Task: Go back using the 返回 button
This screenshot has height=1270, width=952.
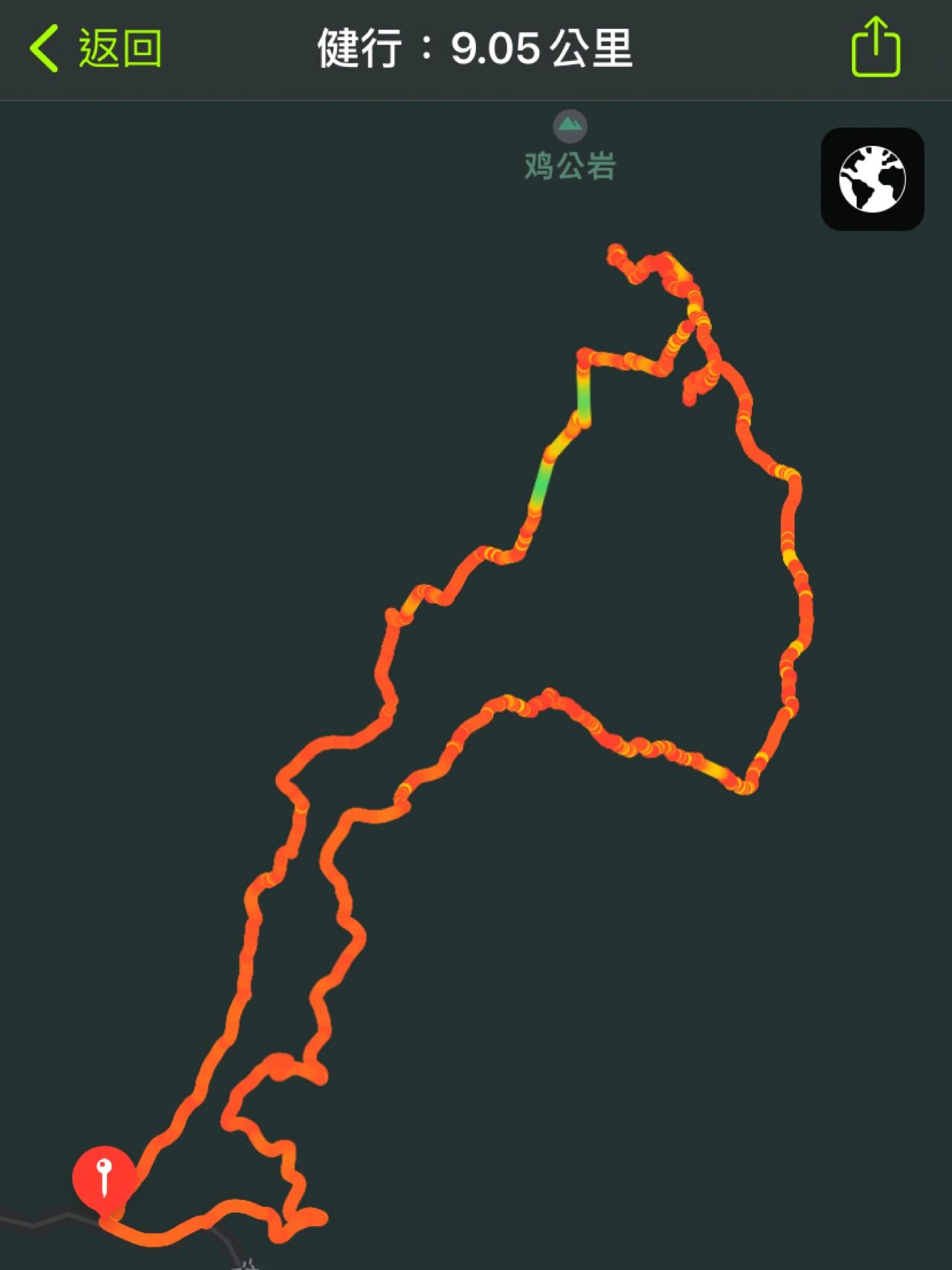Action: pos(96,49)
